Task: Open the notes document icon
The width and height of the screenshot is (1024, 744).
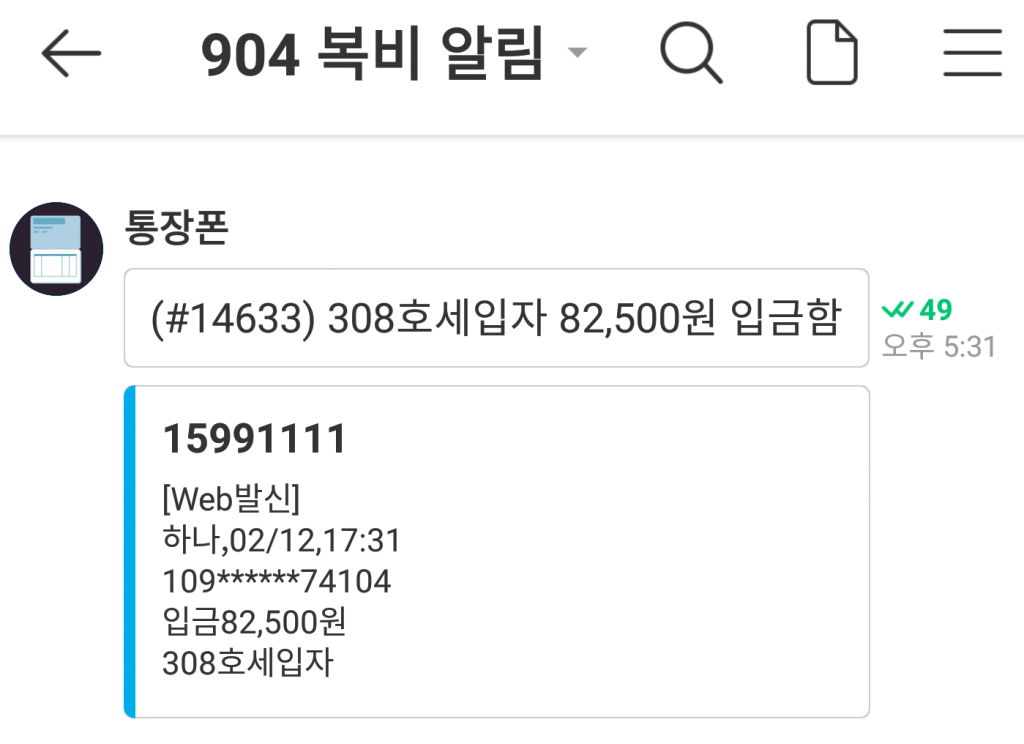Action: pos(832,54)
